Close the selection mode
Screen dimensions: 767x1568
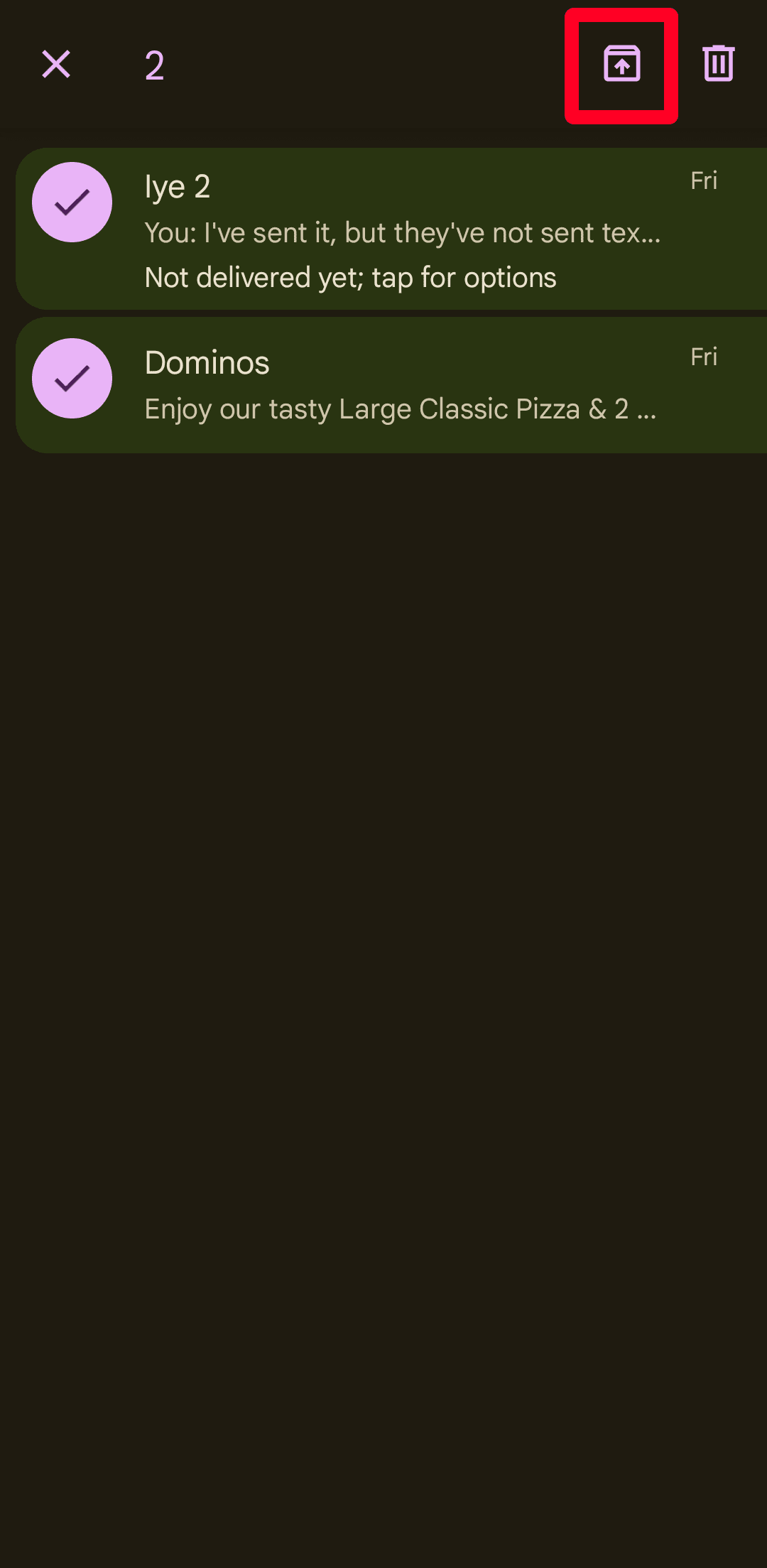tap(56, 65)
